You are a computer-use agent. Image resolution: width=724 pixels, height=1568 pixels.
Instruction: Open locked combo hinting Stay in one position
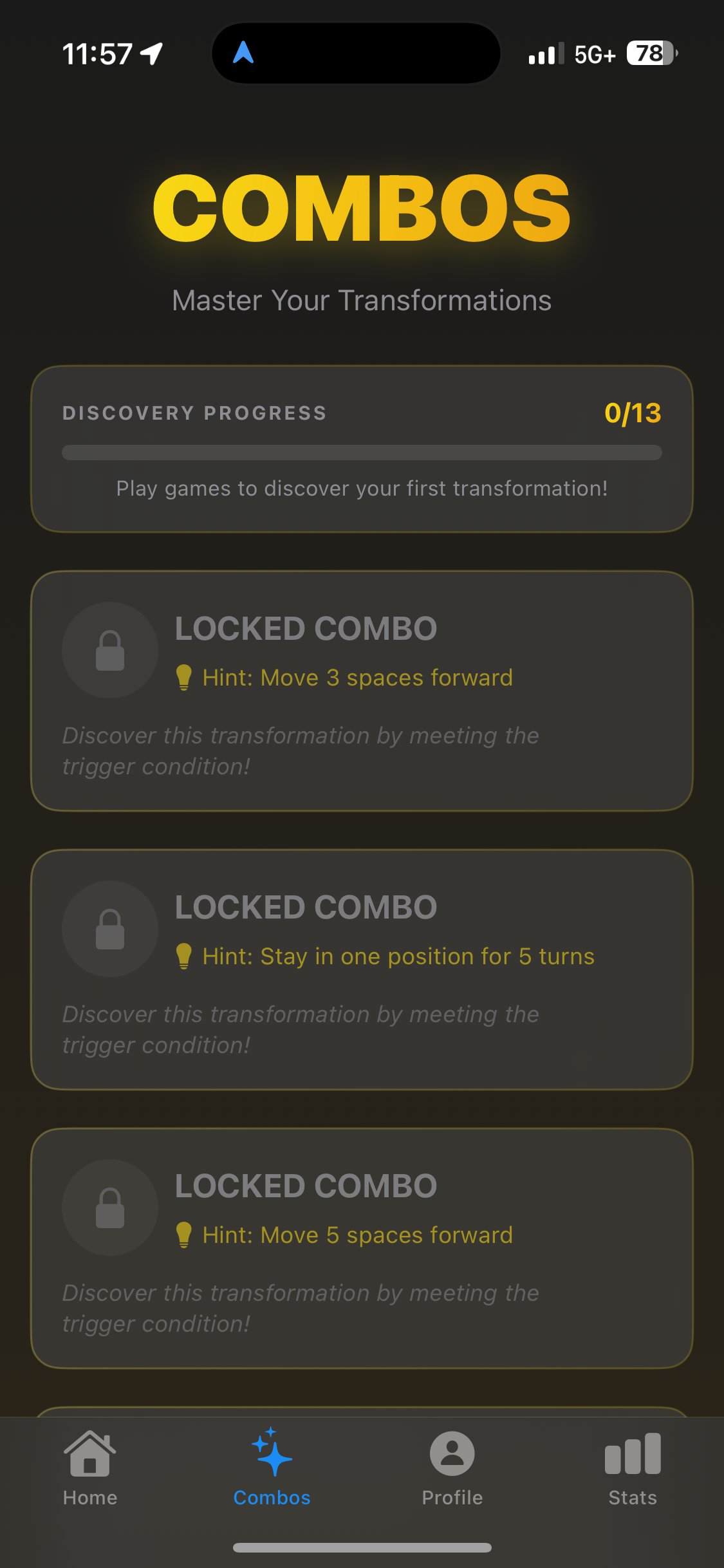[362, 969]
